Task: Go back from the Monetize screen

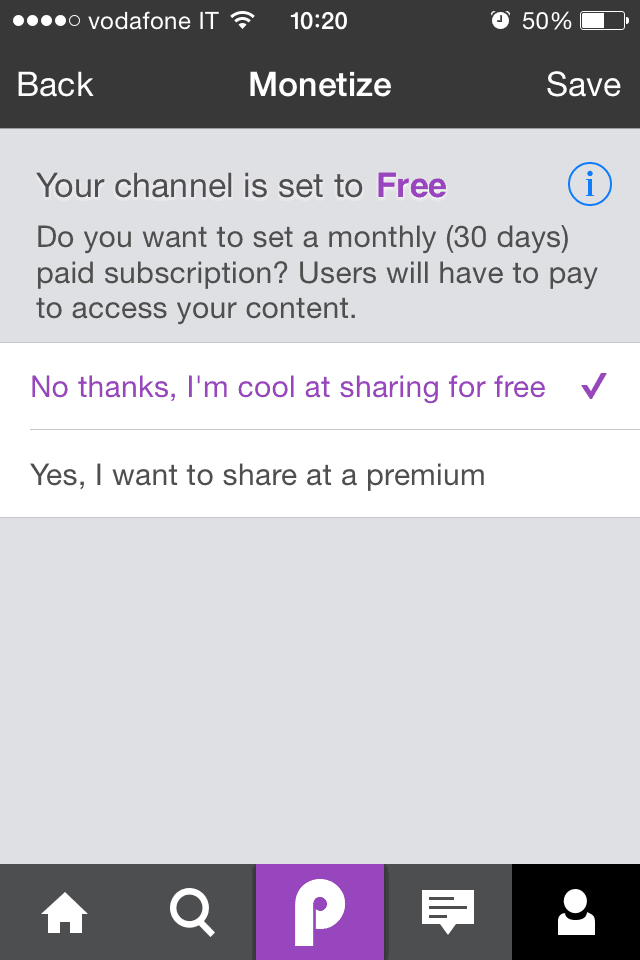Action: (55, 85)
